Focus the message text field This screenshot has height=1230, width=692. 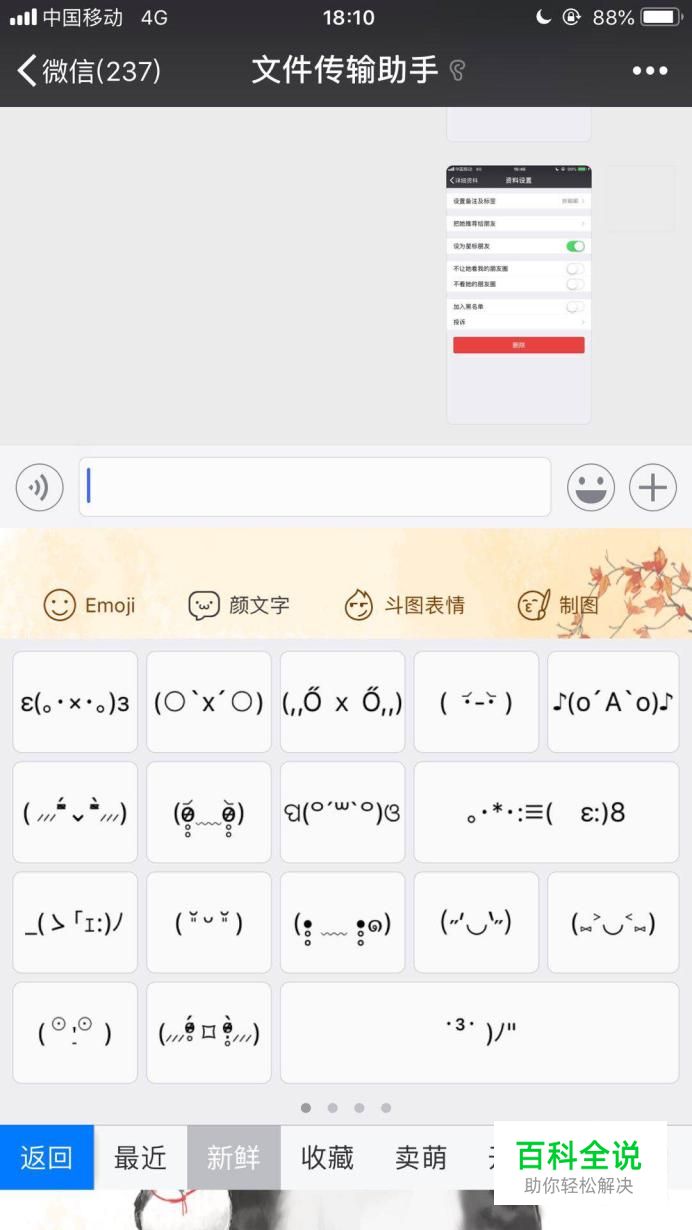(315, 487)
